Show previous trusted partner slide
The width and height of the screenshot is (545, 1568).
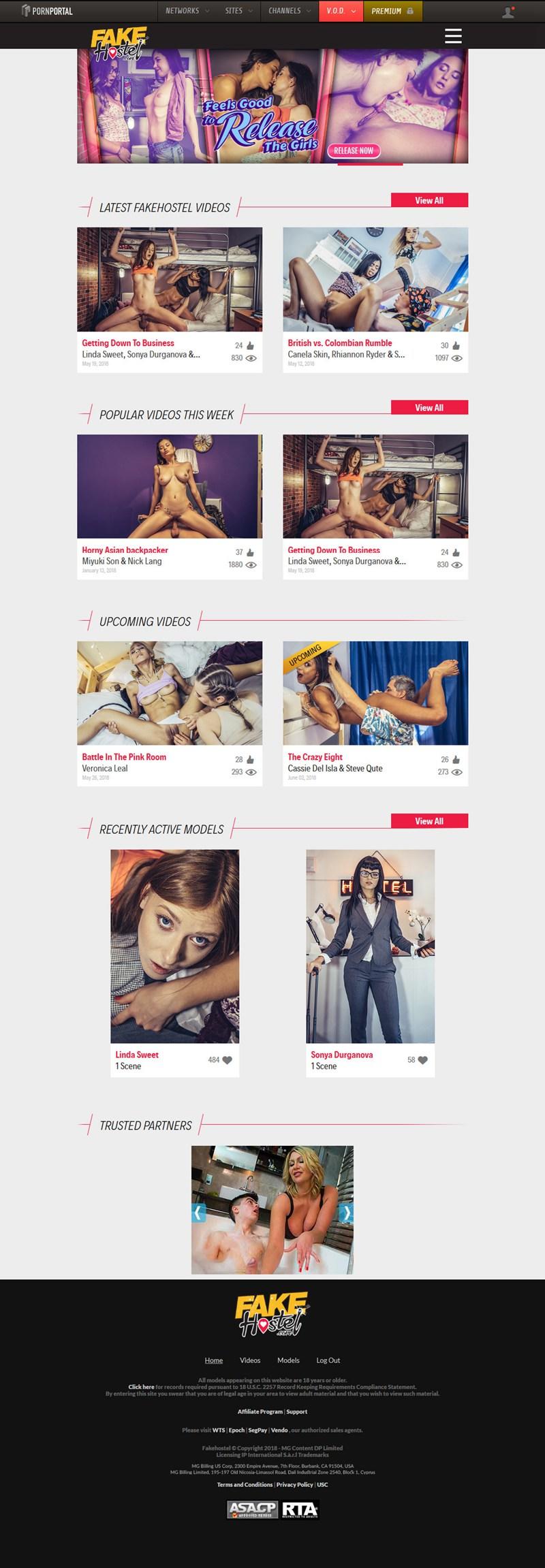(x=198, y=1213)
